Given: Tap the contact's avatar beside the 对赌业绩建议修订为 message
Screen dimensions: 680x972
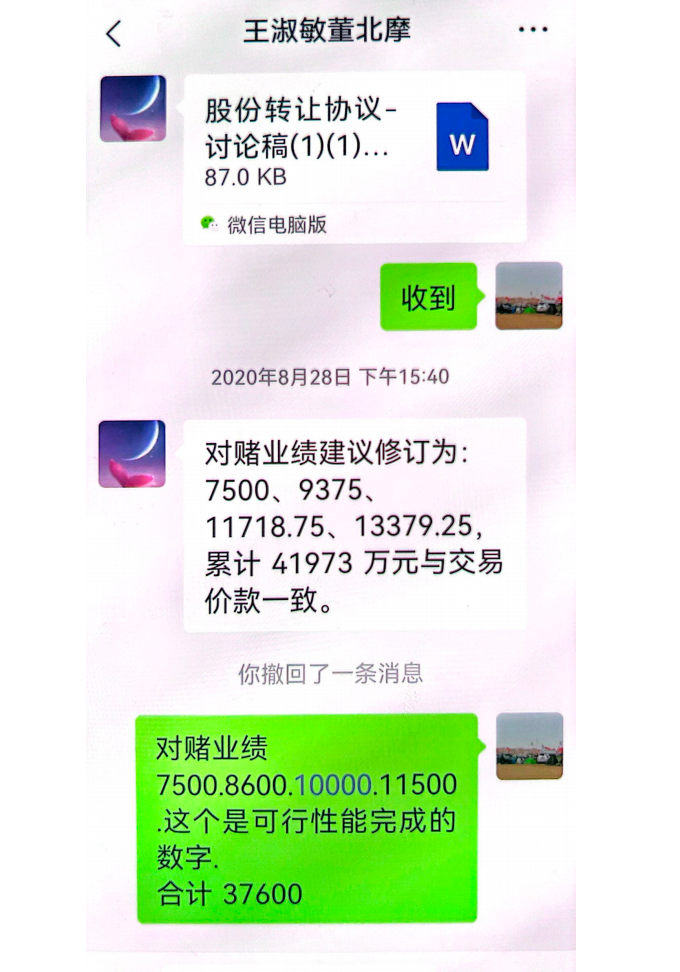Looking at the screenshot, I should pyautogui.click(x=133, y=454).
